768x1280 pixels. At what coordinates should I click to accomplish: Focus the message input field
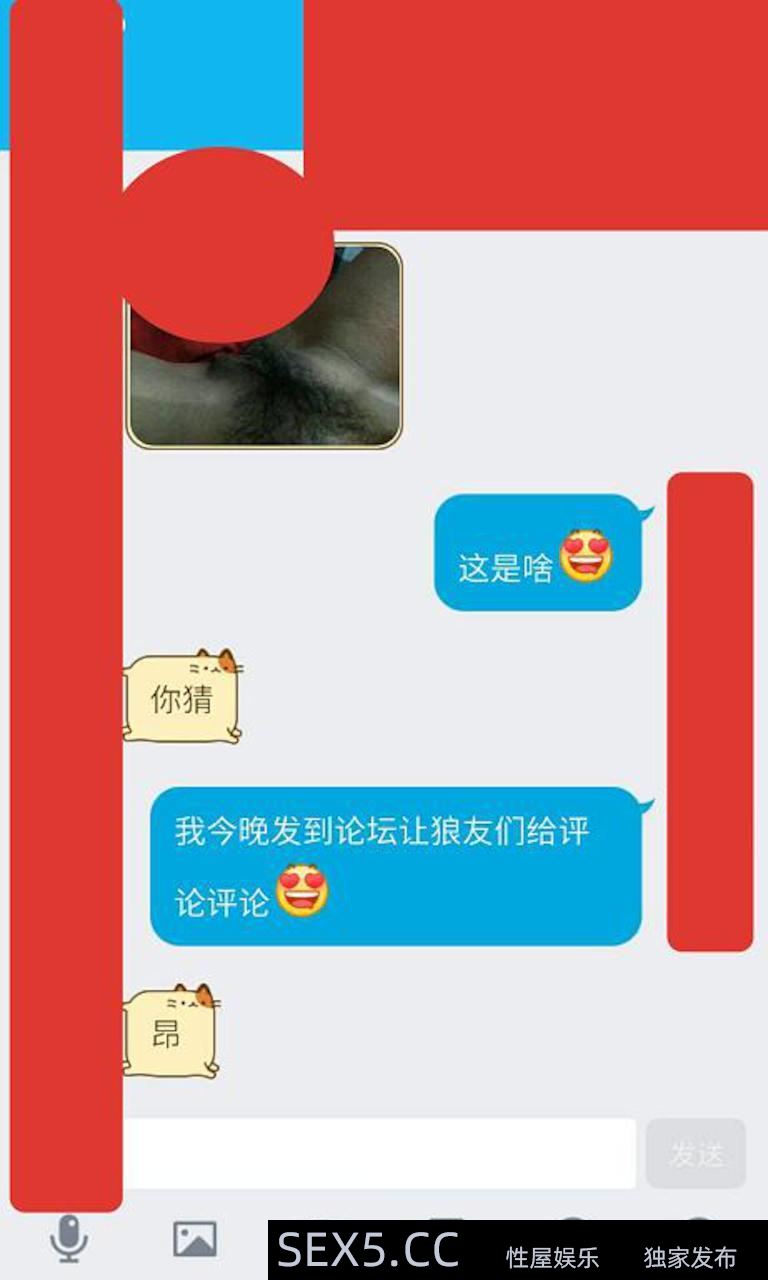[x=378, y=1154]
